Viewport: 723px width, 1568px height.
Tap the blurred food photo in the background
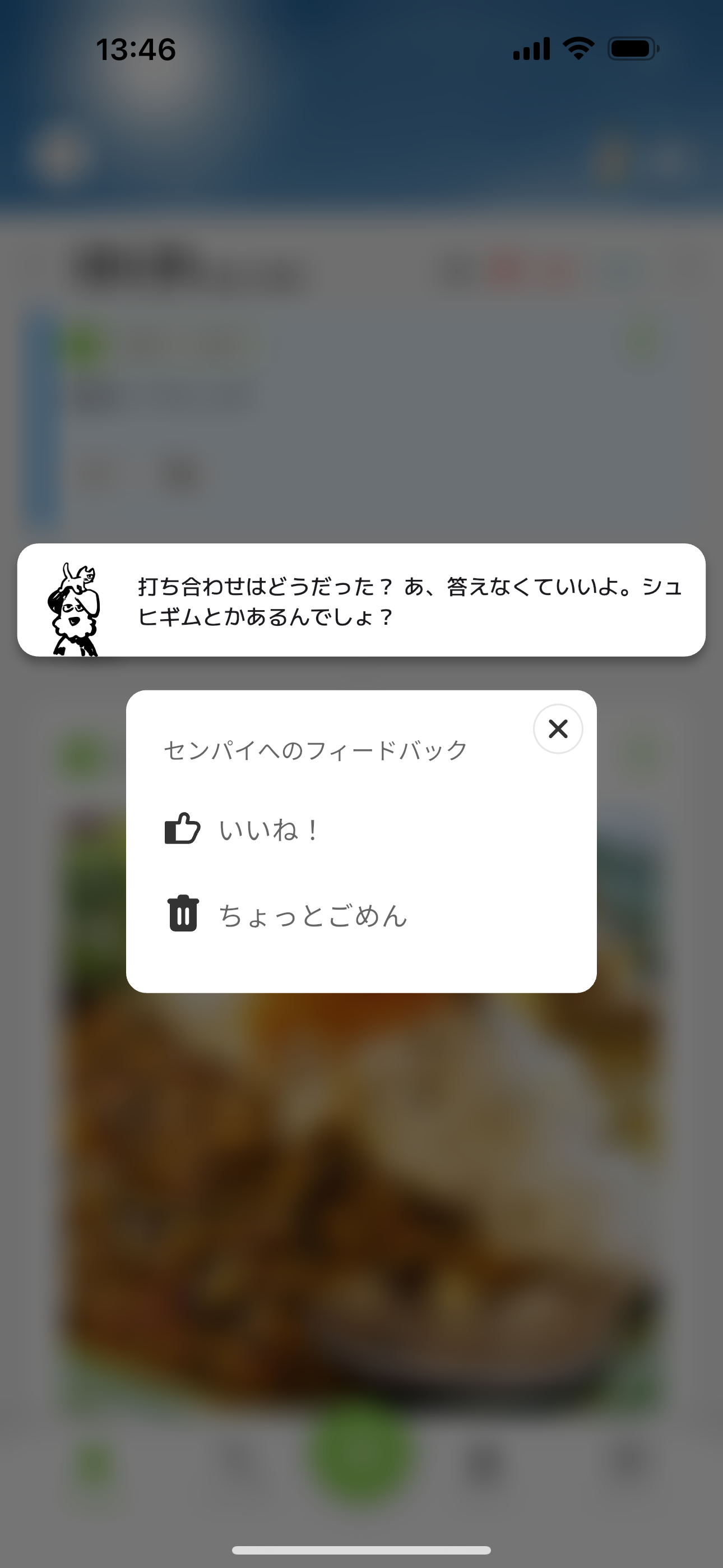[361, 1217]
